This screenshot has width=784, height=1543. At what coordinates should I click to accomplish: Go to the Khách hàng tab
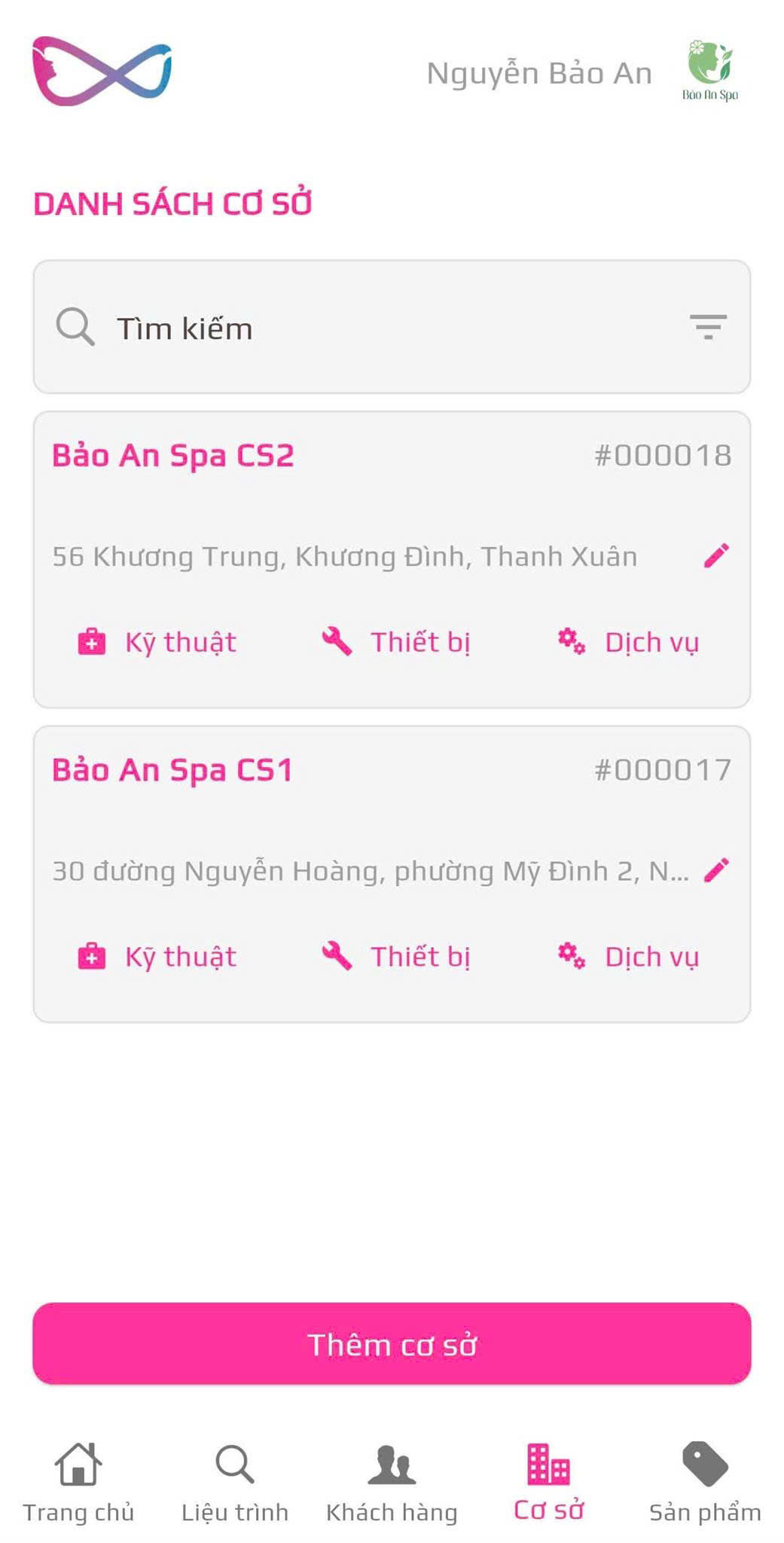pos(392,1483)
